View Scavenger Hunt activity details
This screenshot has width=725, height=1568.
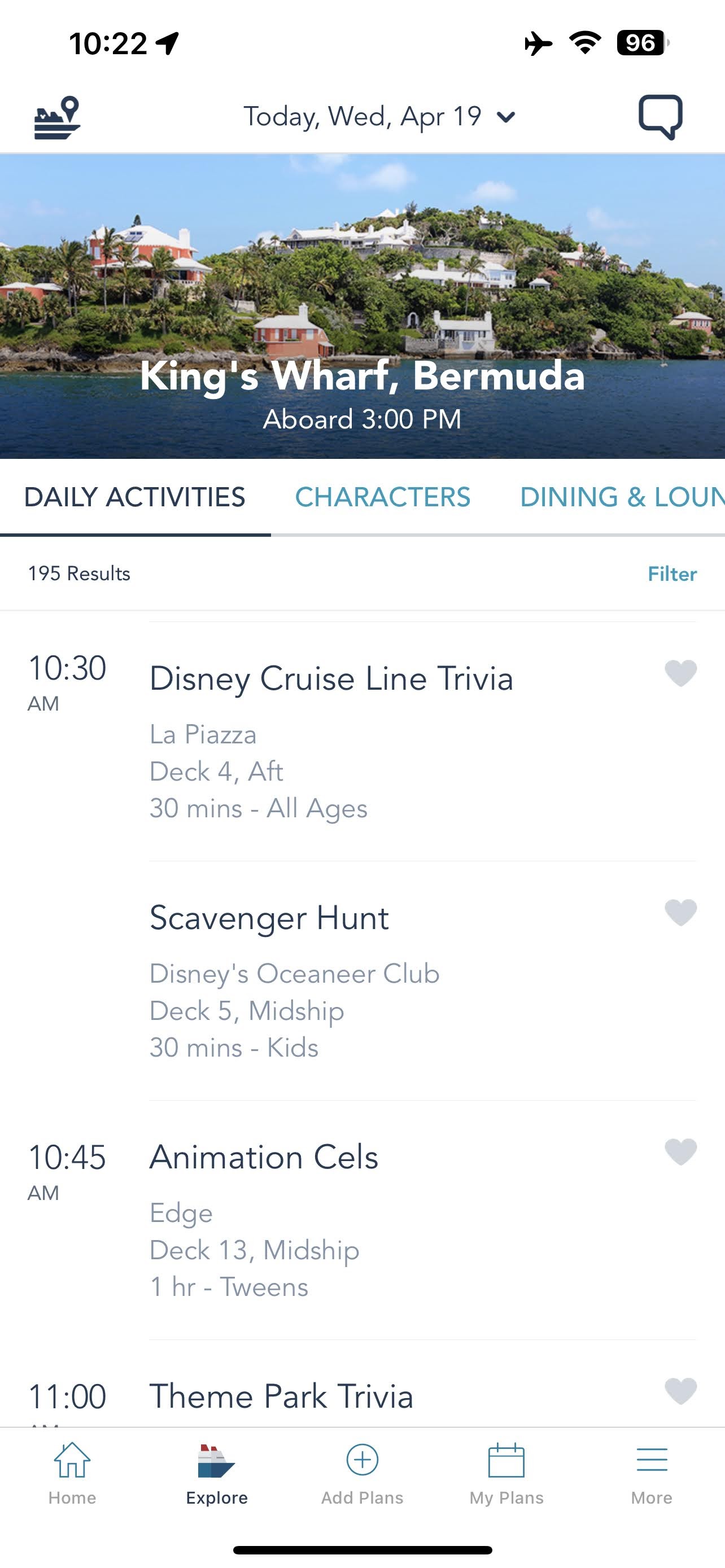[269, 918]
